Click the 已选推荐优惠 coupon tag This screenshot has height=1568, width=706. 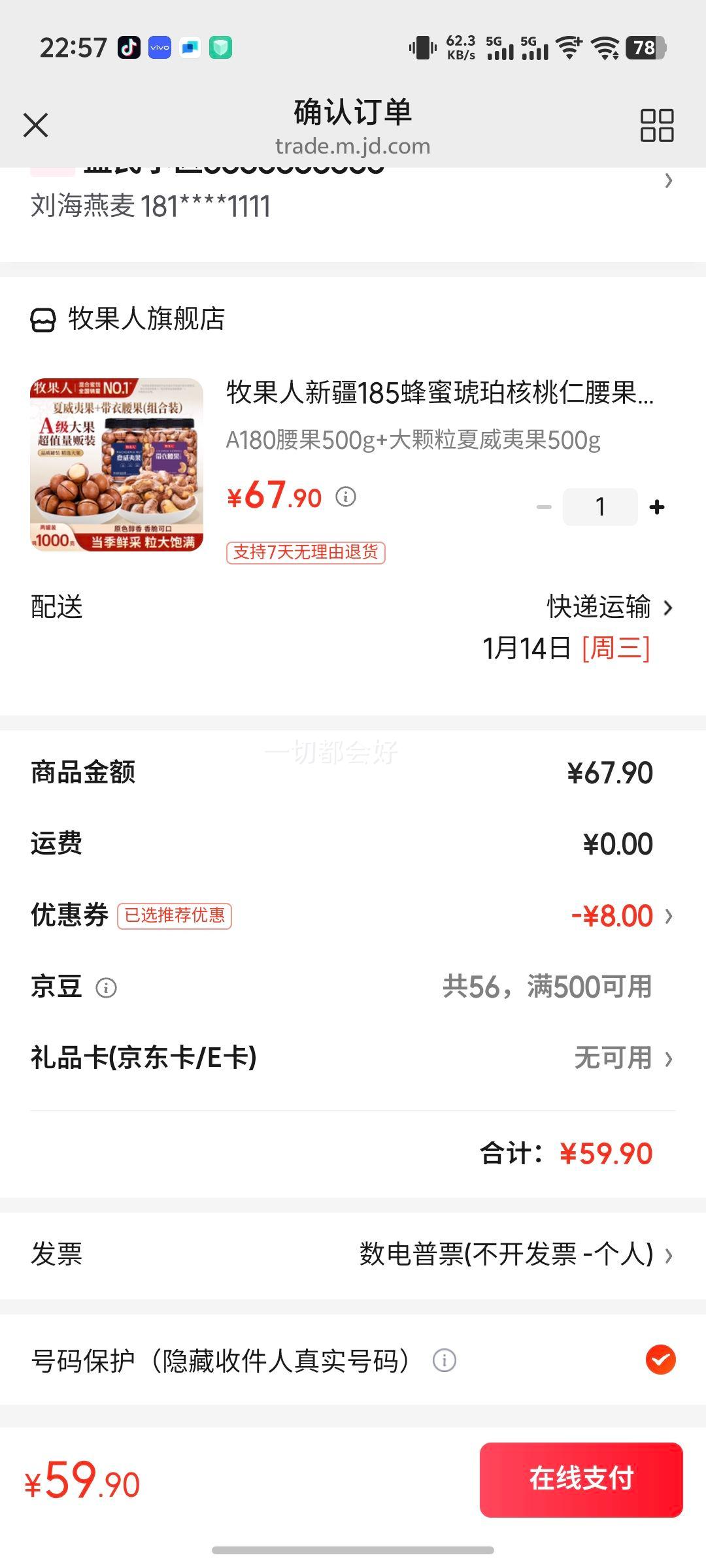click(175, 916)
